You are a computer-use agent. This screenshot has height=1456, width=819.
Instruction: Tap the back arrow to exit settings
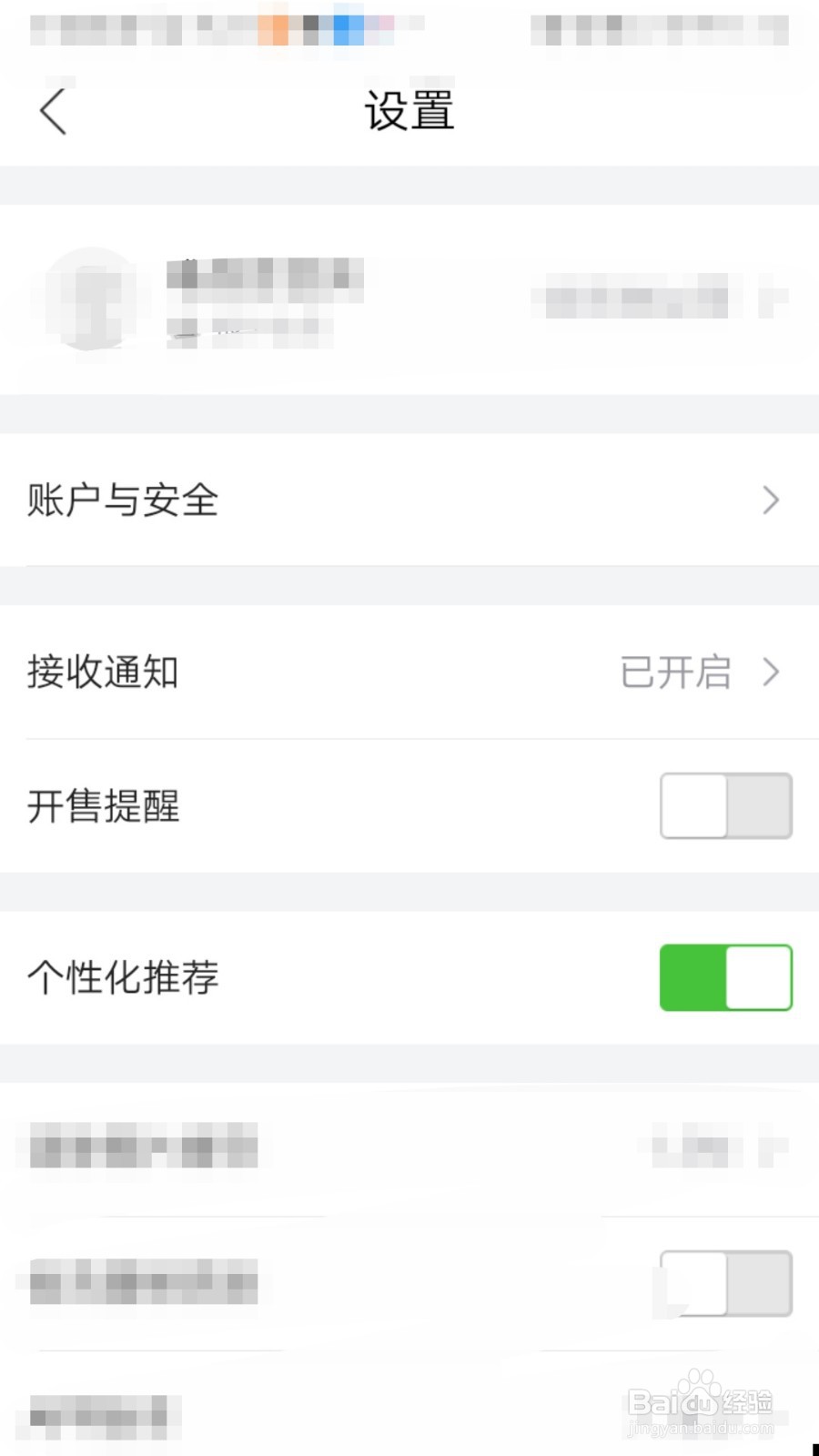52,110
